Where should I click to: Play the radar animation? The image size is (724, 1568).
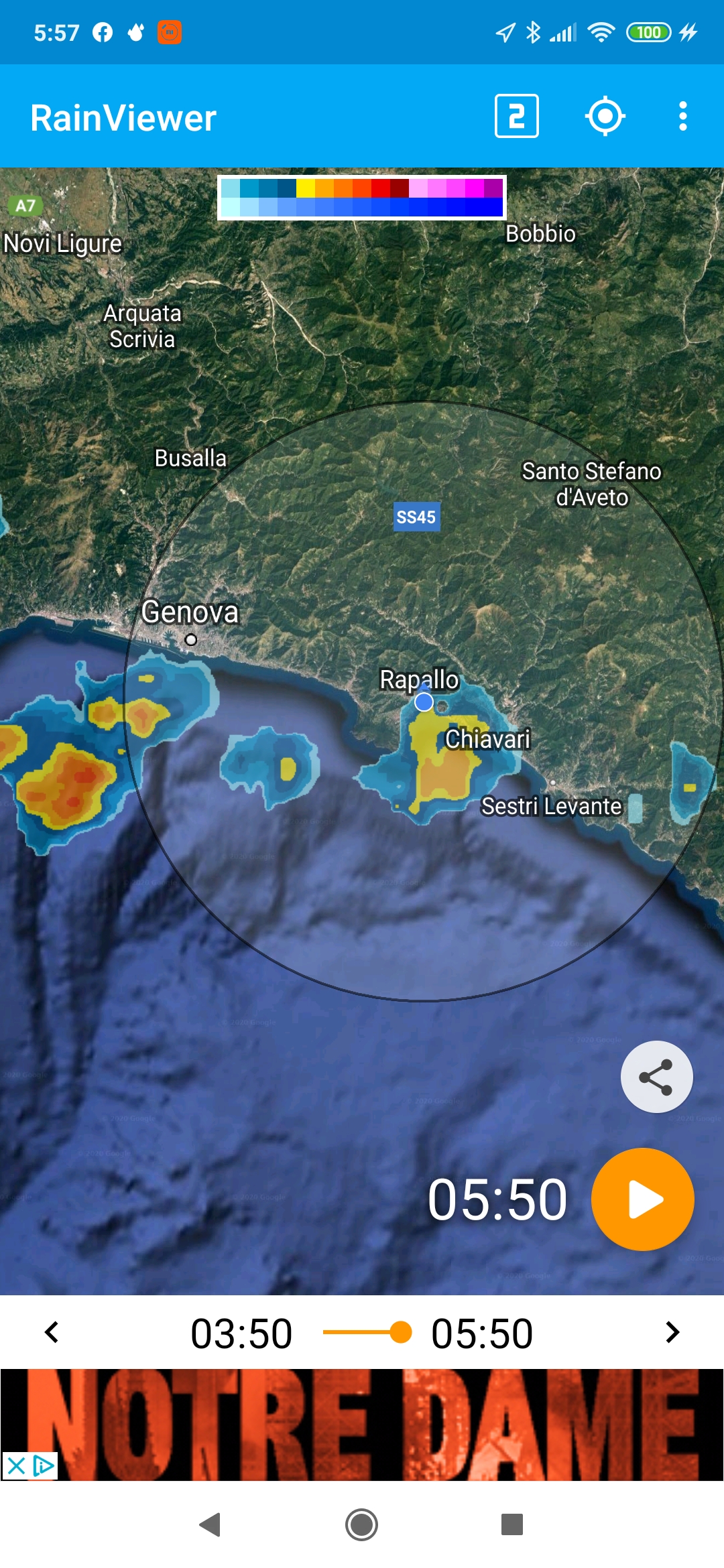642,1199
